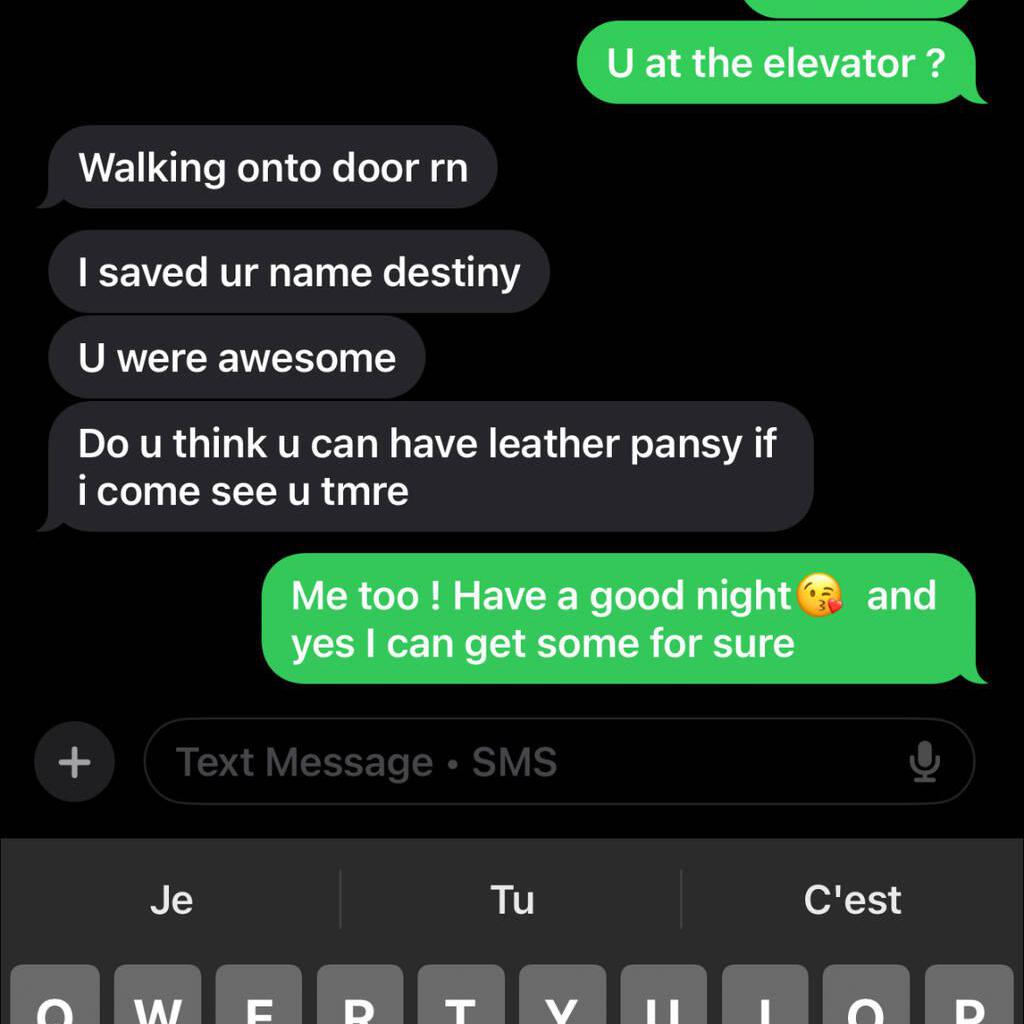
Task: Start voice dictation with the microphone
Action: 925,763
